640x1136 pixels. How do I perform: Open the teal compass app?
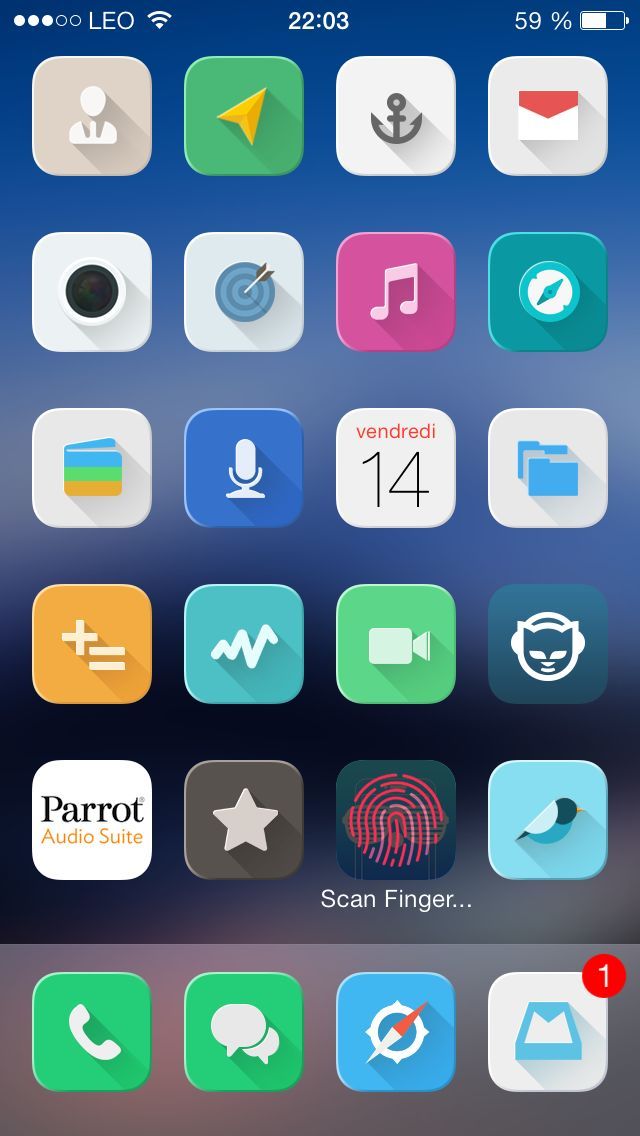[x=548, y=292]
